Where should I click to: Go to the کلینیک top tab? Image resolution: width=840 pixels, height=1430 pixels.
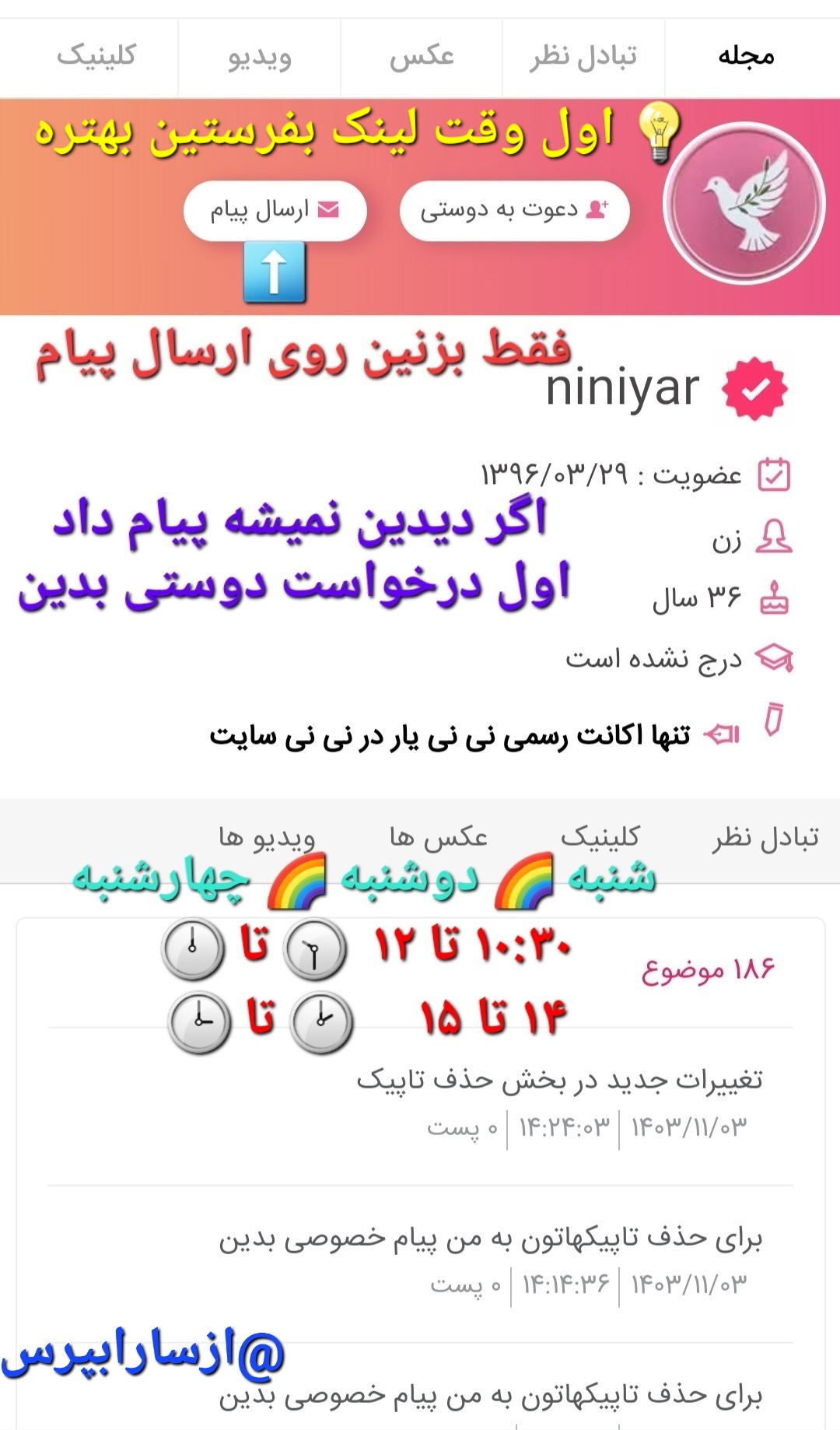coord(96,57)
